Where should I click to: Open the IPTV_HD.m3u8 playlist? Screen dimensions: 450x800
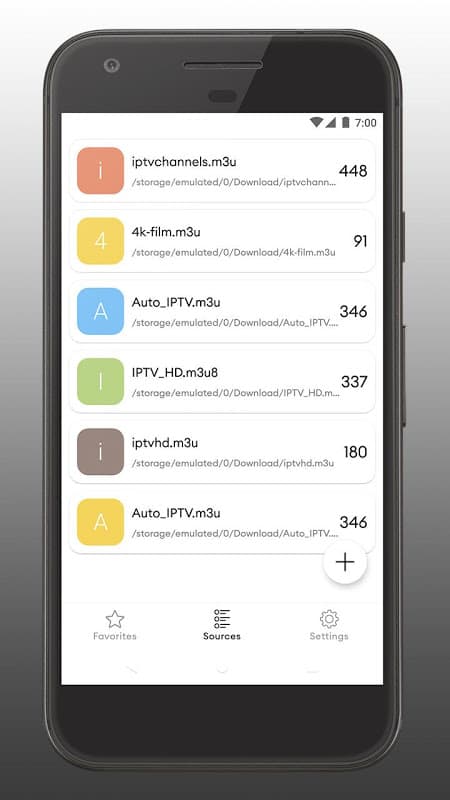click(222, 382)
